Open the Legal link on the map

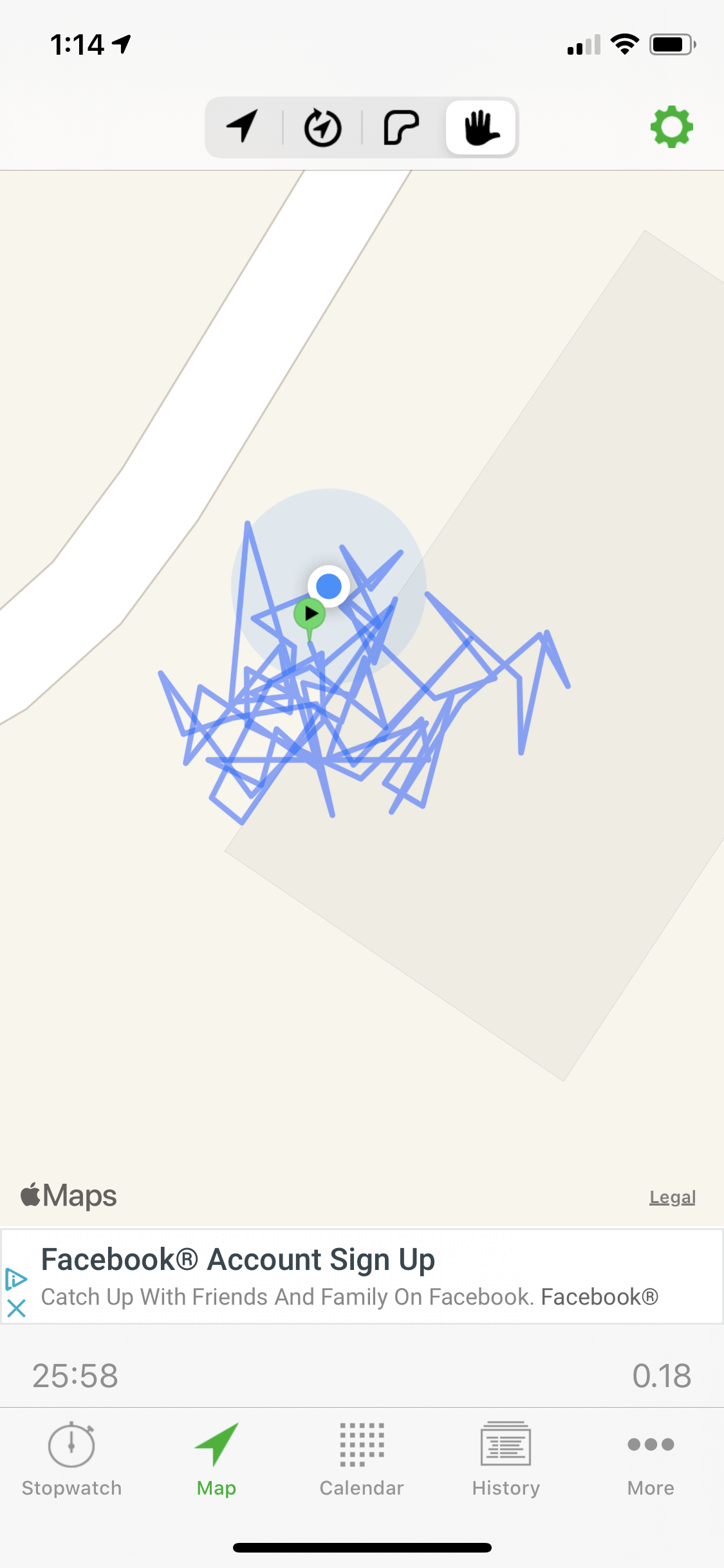[x=672, y=1197]
